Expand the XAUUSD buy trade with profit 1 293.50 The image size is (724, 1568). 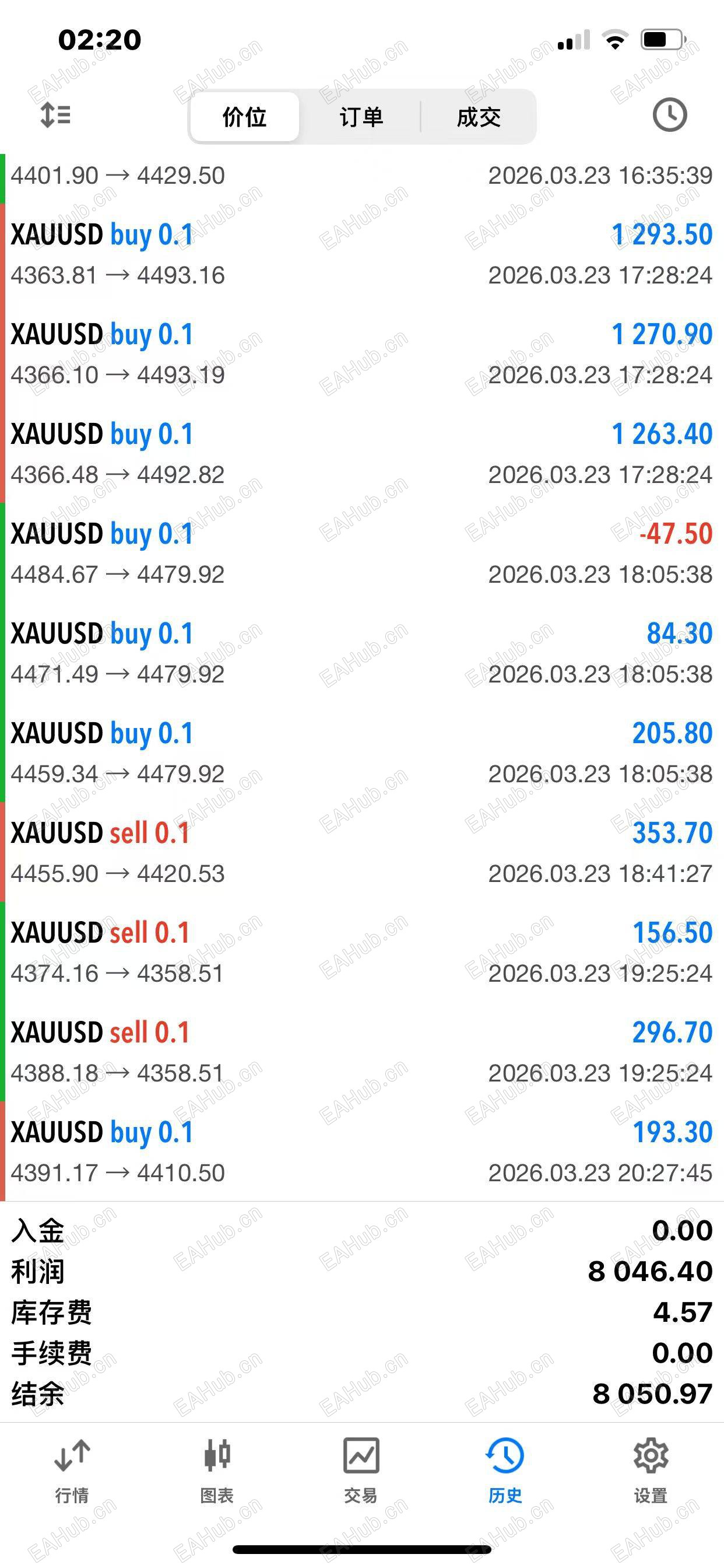tap(361, 254)
